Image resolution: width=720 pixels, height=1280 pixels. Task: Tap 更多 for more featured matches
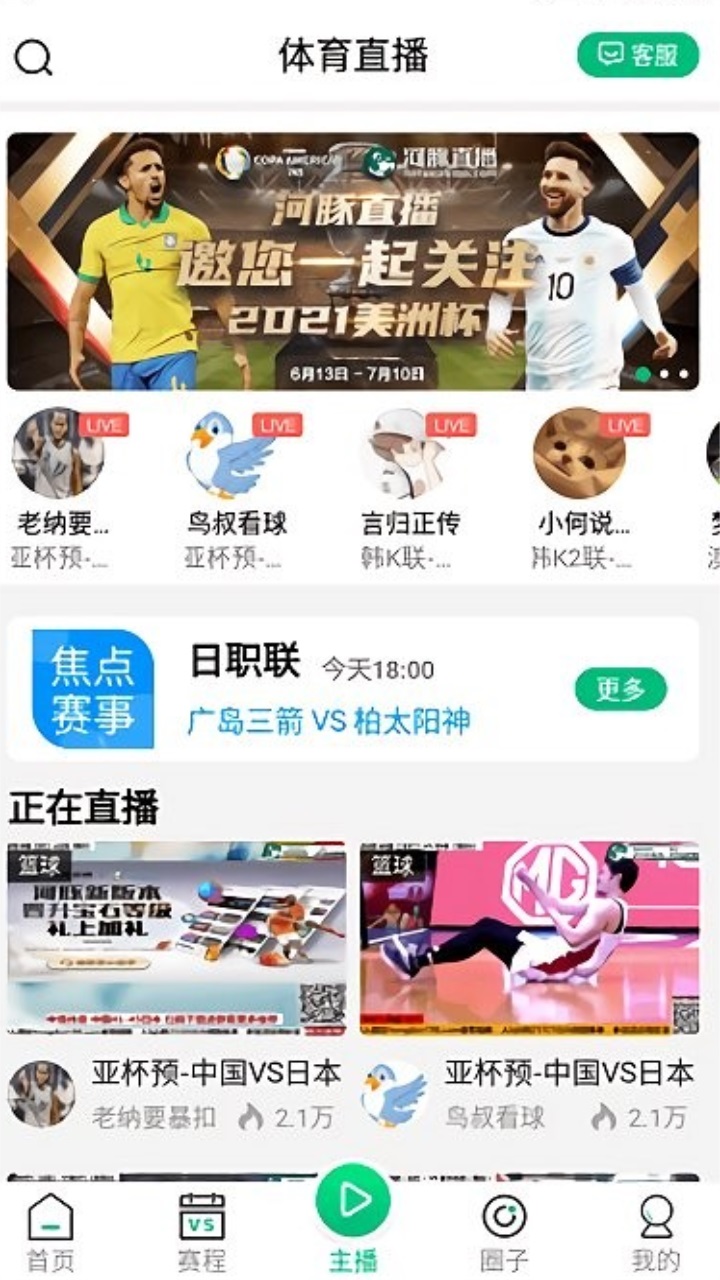[620, 689]
